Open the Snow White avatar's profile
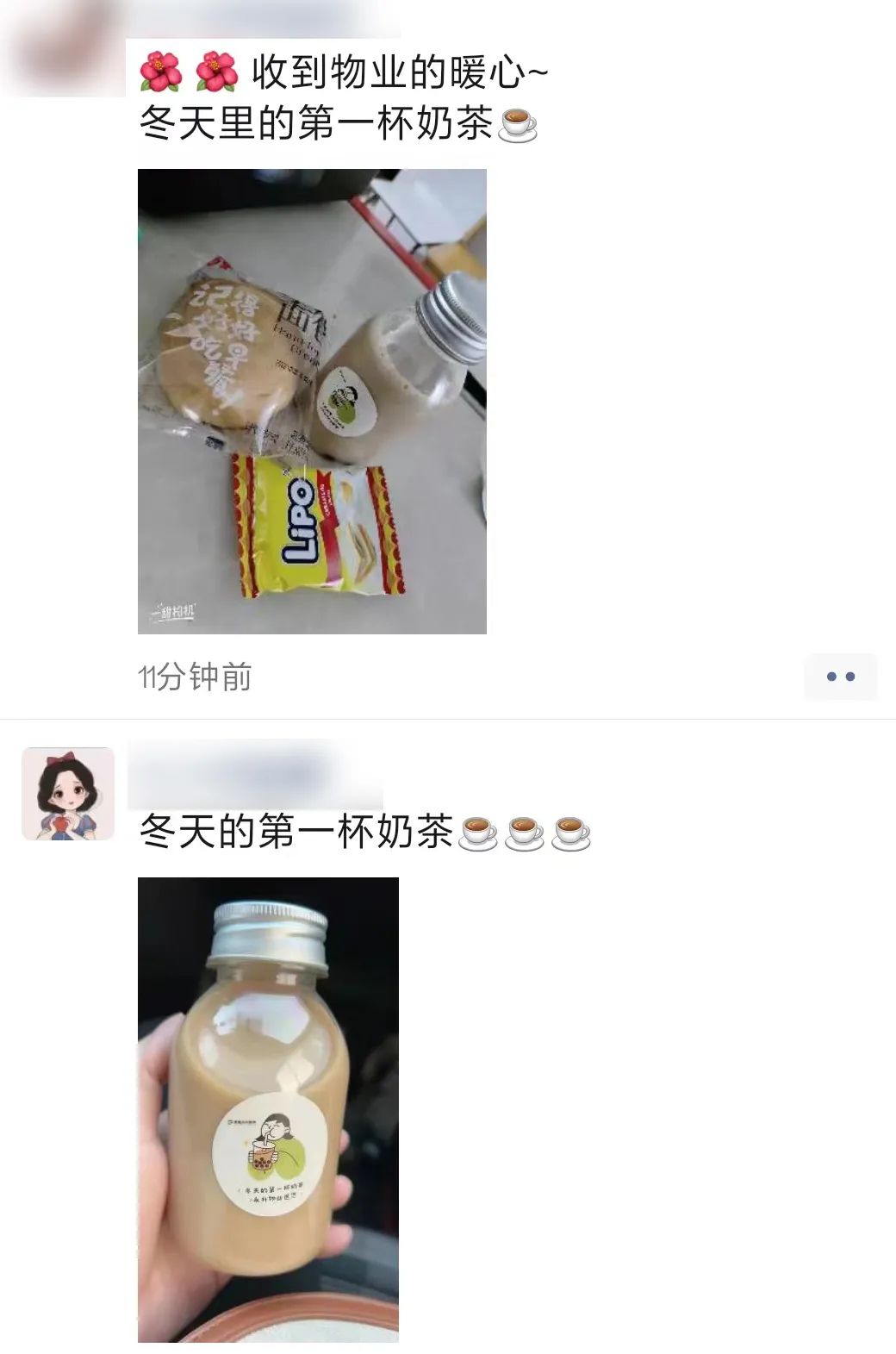 68,793
